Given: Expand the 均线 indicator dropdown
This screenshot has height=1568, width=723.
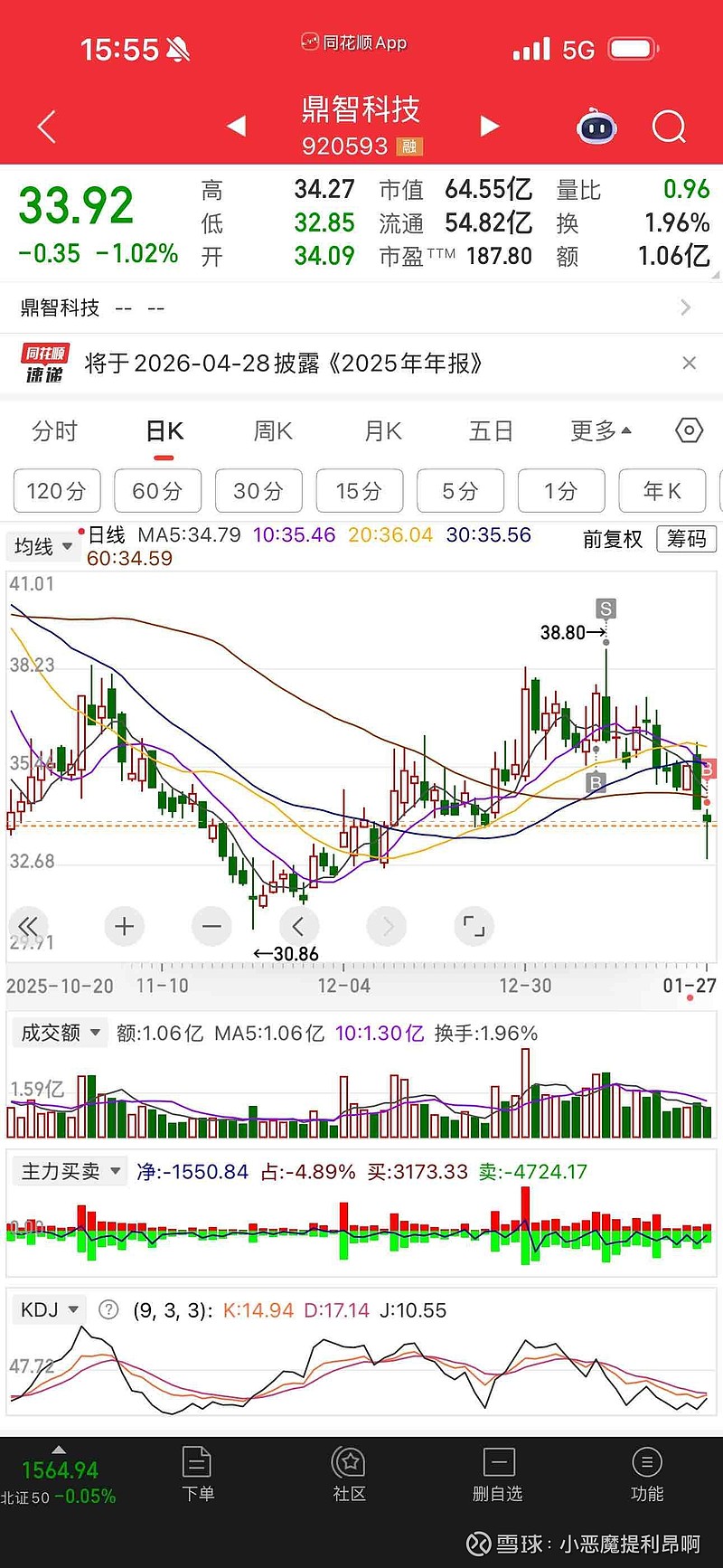Looking at the screenshot, I should pos(42,546).
